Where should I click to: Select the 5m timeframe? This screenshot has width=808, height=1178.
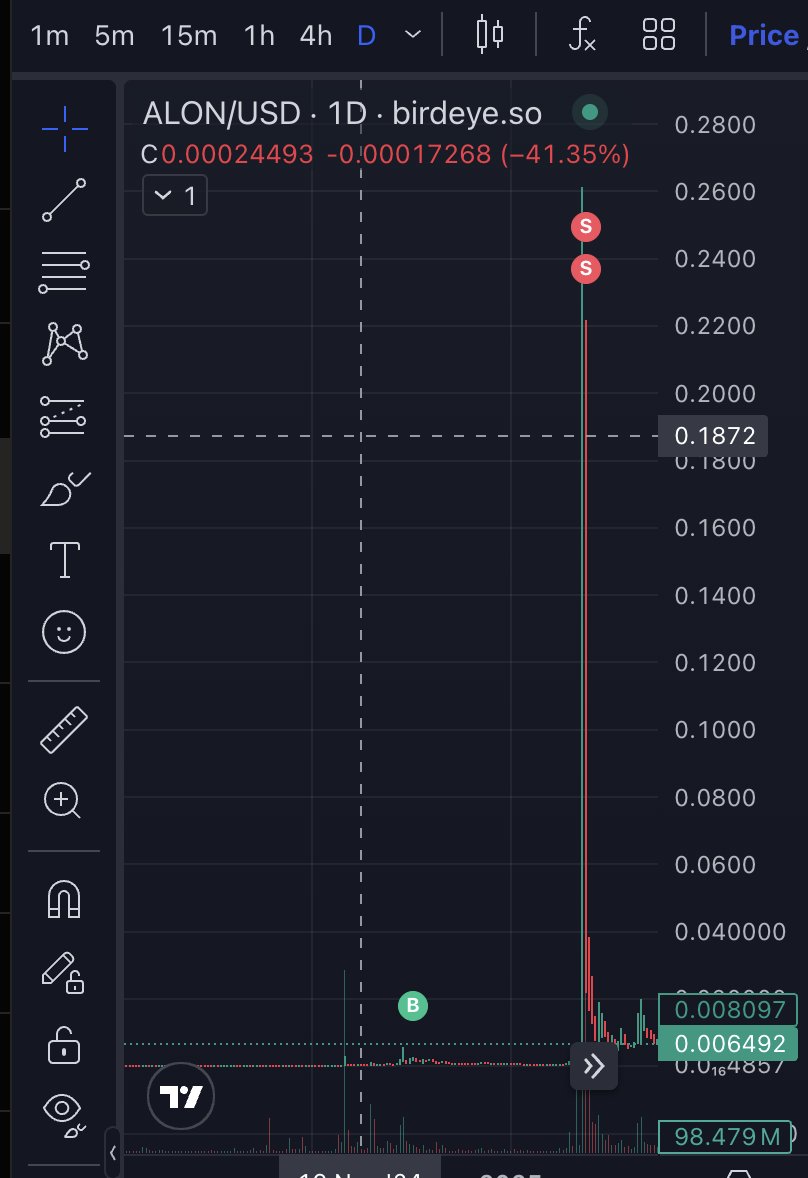tap(114, 35)
